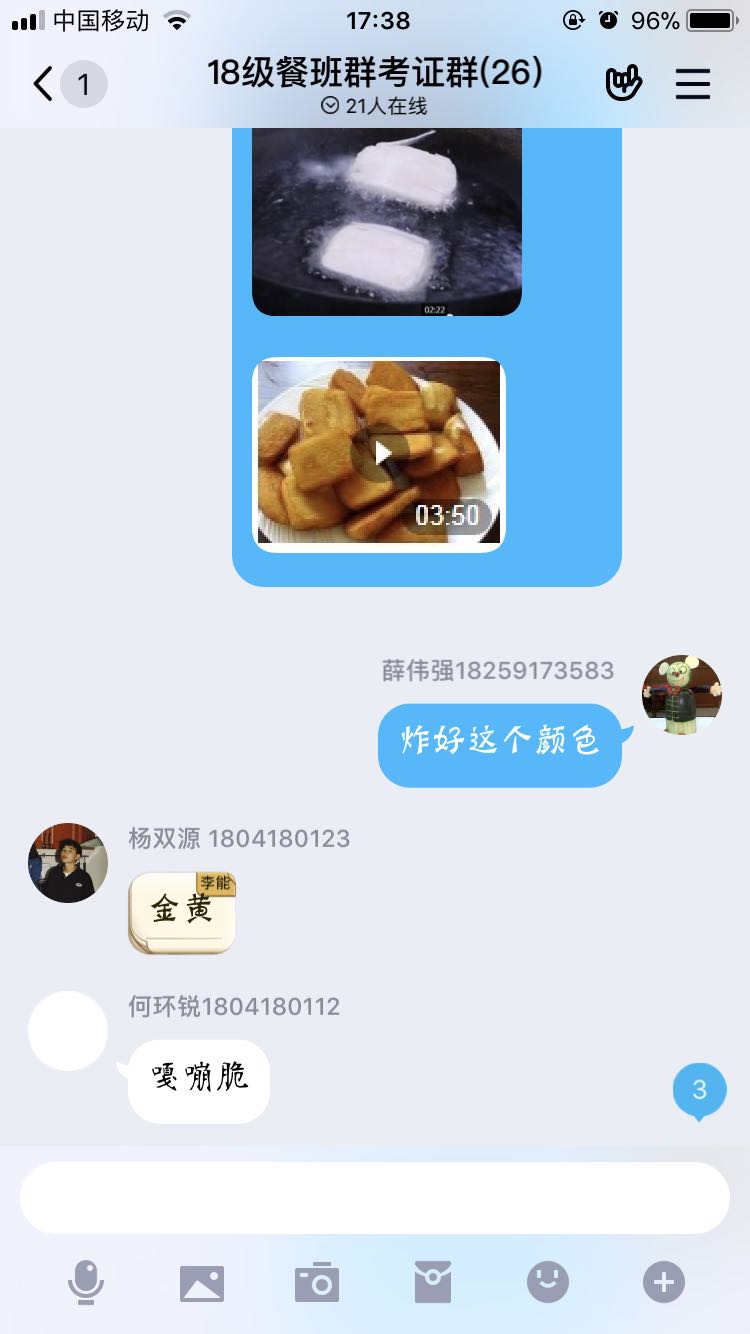View 杨双源's profile avatar

pos(68,863)
